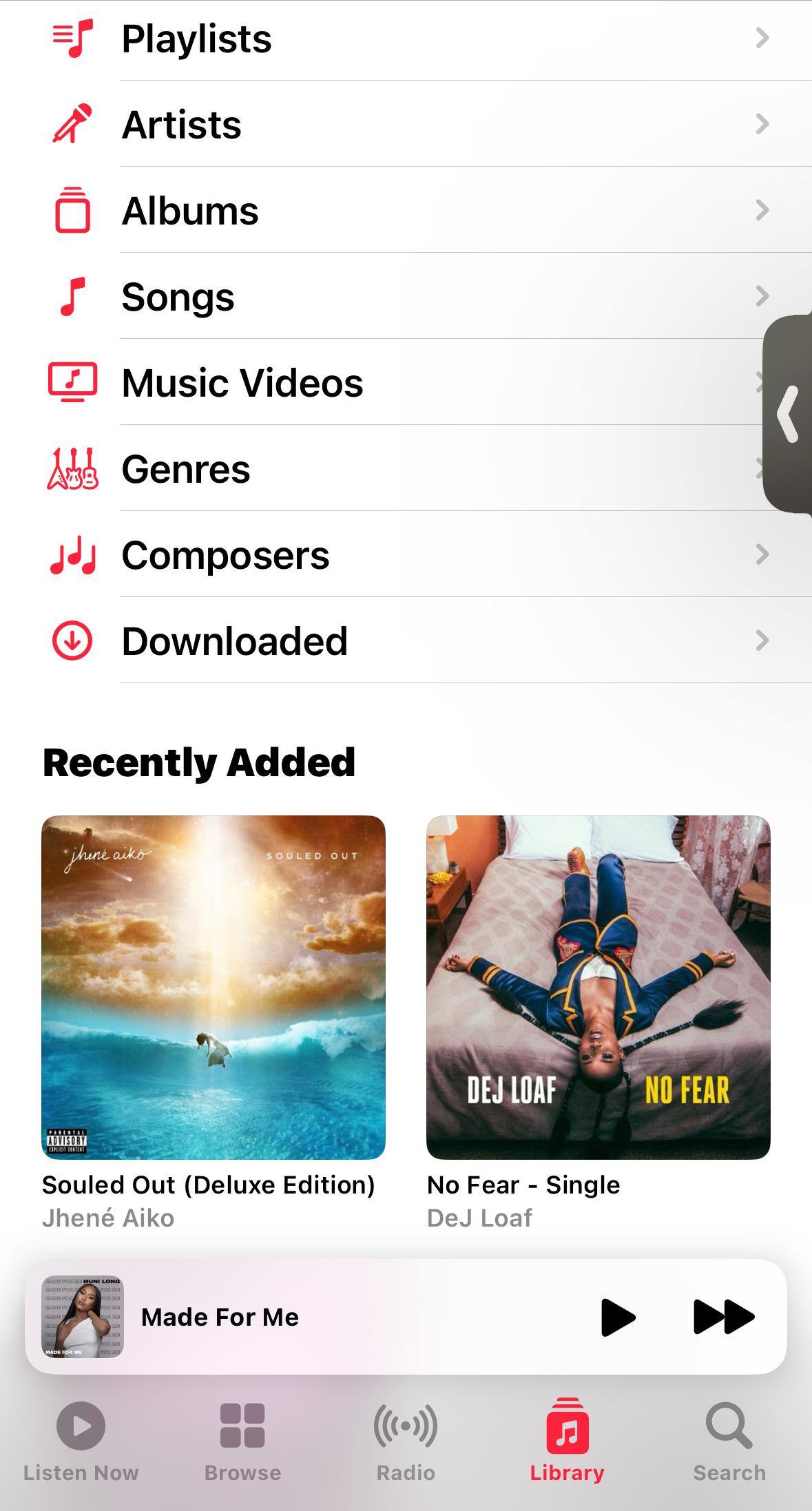This screenshot has height=1511, width=812.
Task: Tap the side panel arrow handle
Action: pyautogui.click(x=788, y=414)
